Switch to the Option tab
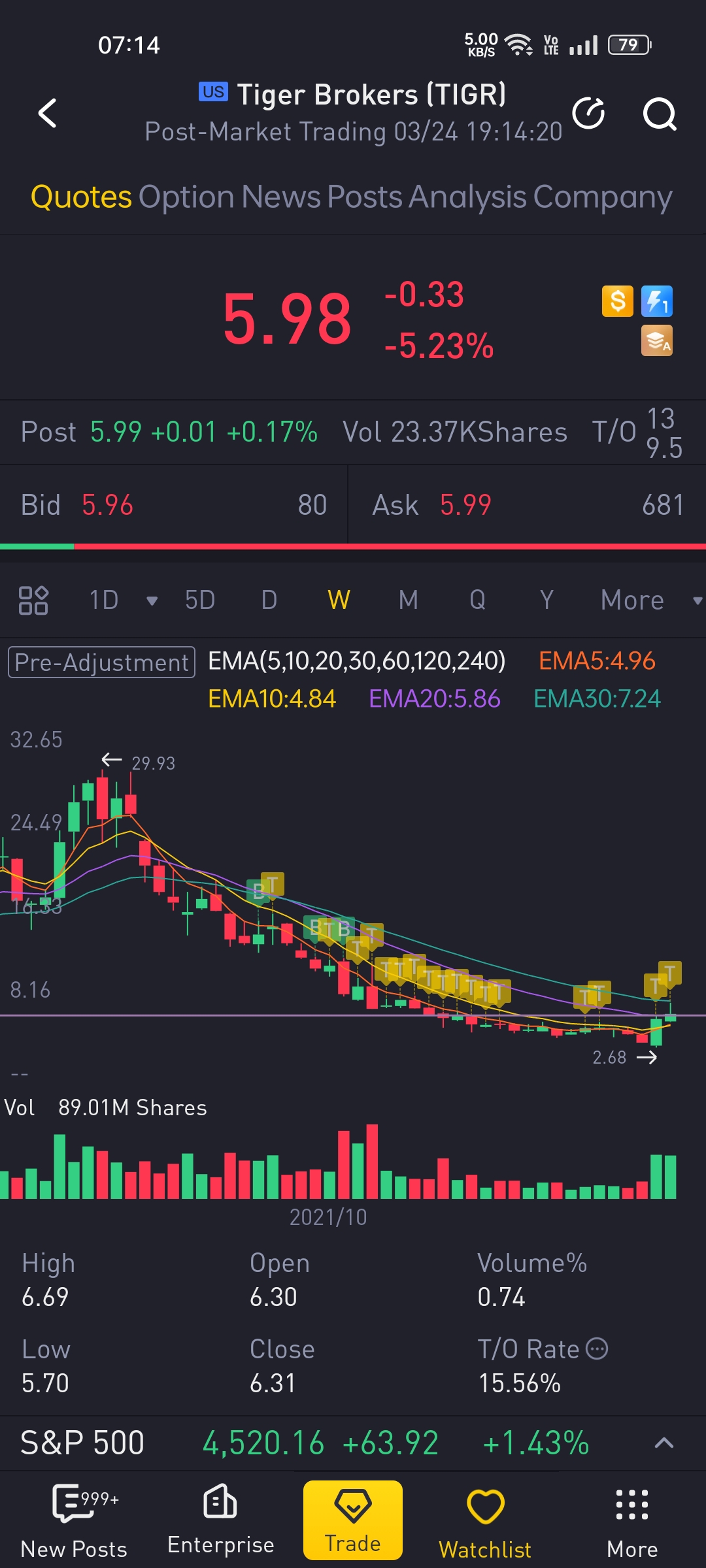706x1568 pixels. 186,197
